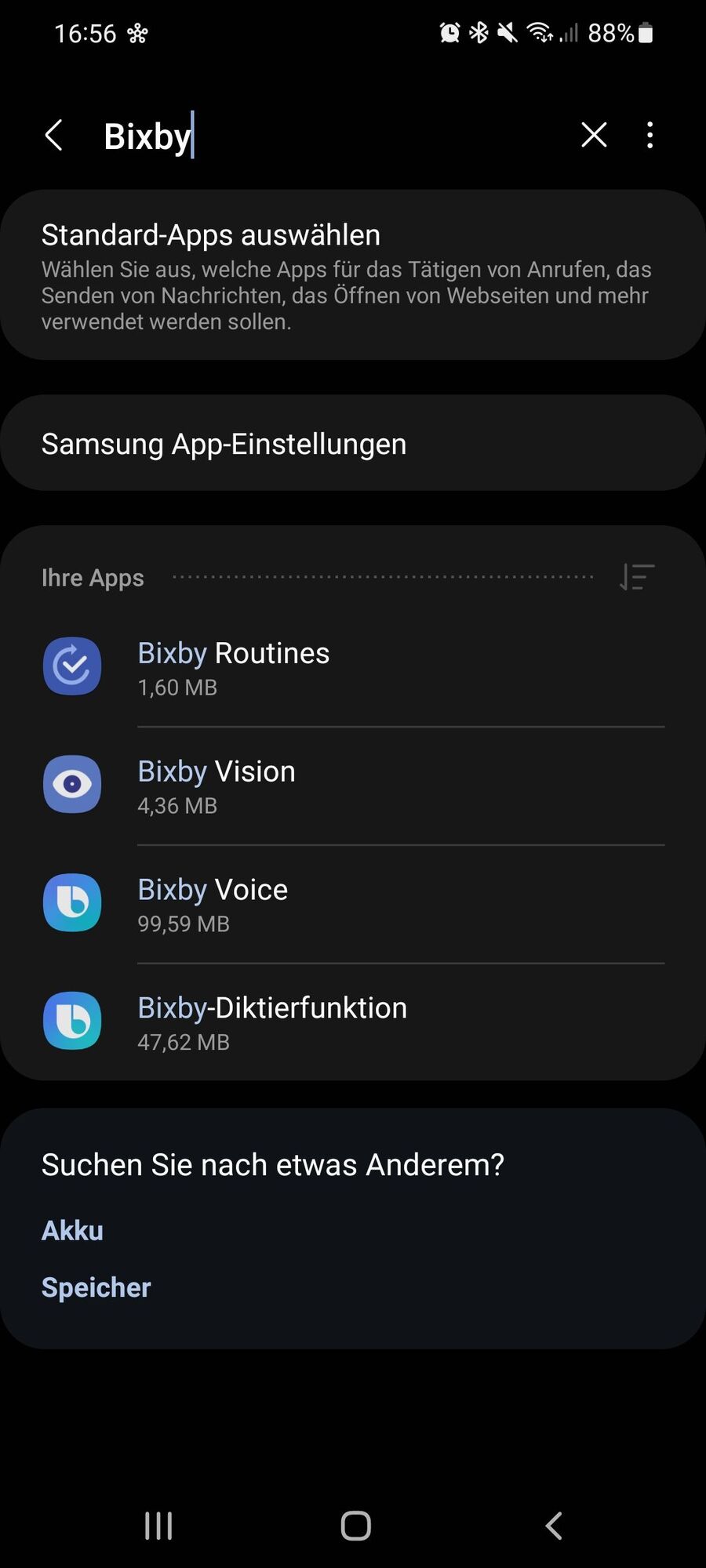Open Bixby Voice app details

click(x=353, y=904)
